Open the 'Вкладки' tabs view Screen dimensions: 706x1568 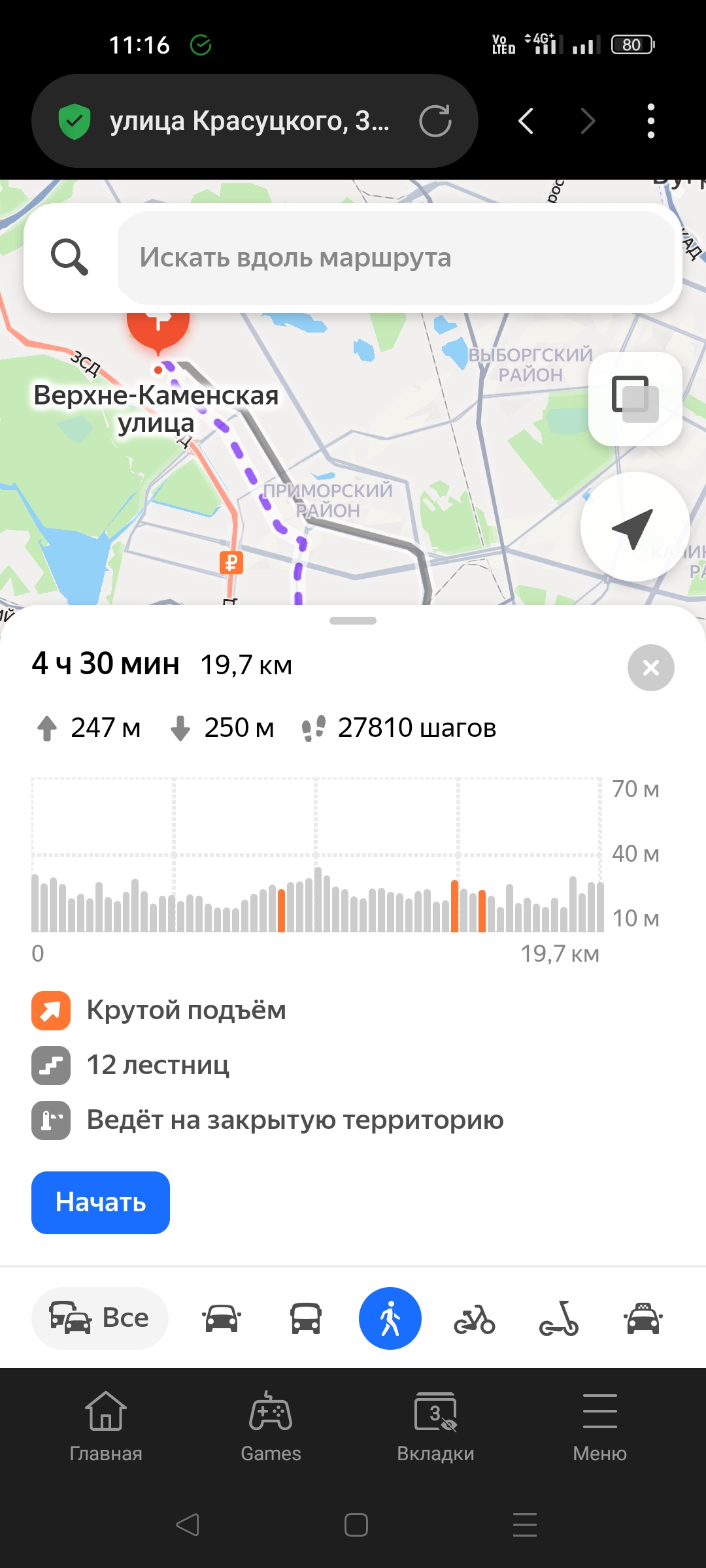tap(435, 1427)
